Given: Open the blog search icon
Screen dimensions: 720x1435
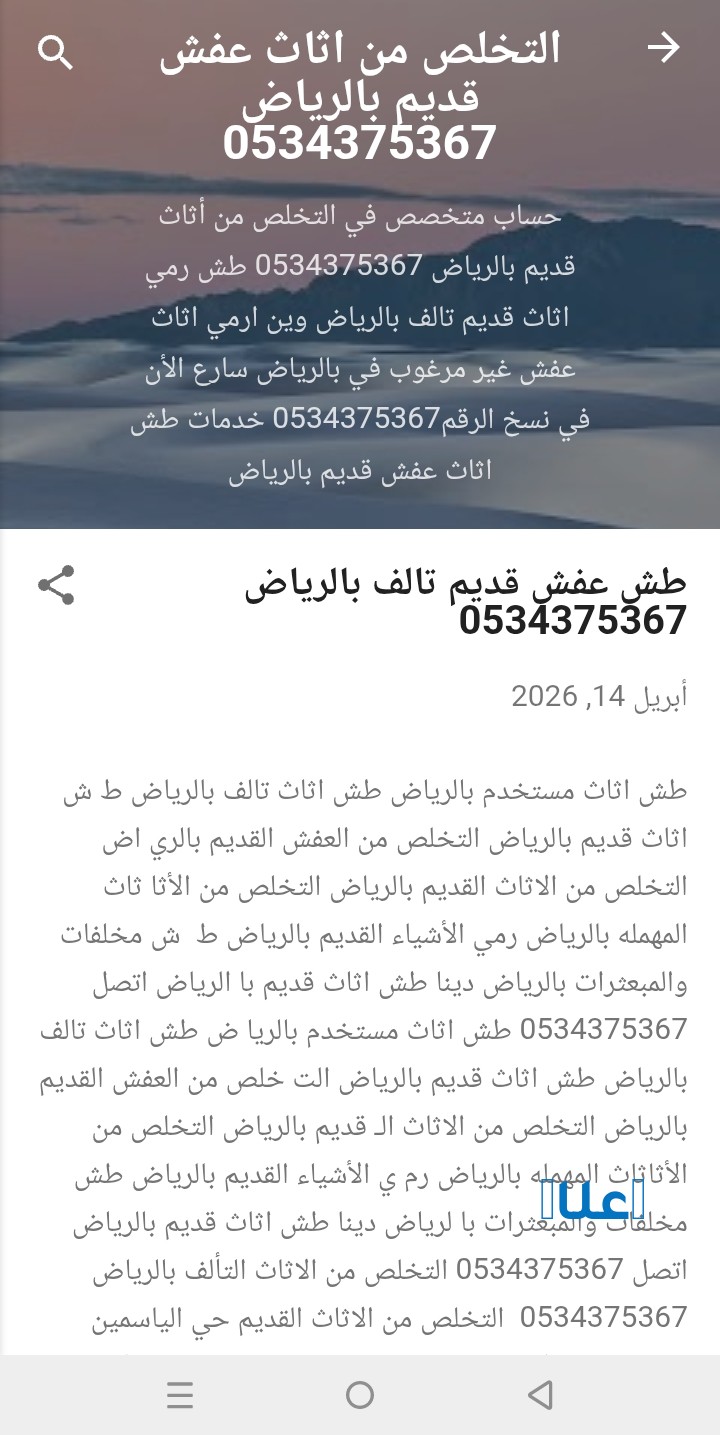Looking at the screenshot, I should (x=55, y=53).
